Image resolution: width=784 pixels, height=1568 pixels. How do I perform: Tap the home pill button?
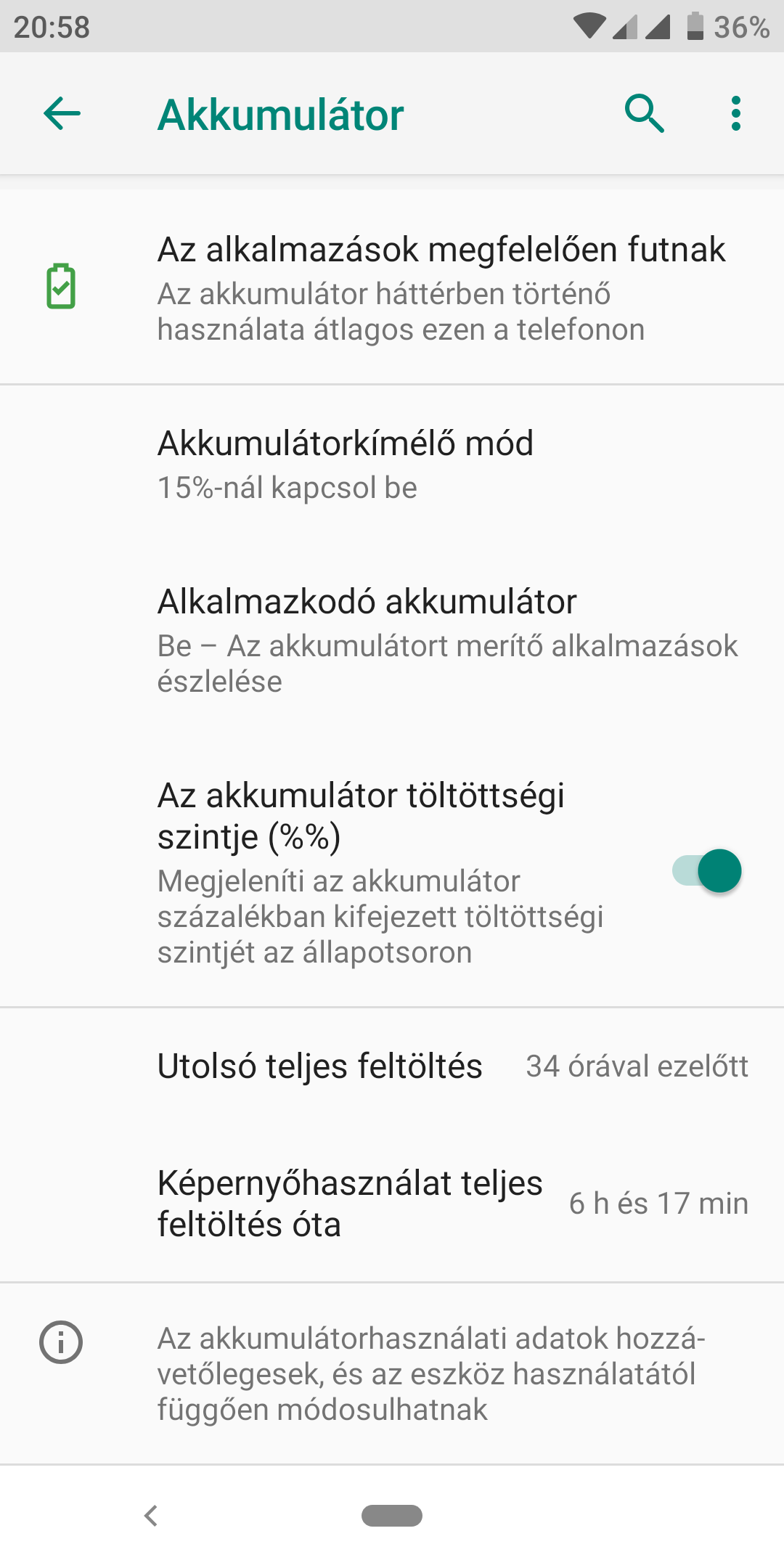tap(392, 1516)
